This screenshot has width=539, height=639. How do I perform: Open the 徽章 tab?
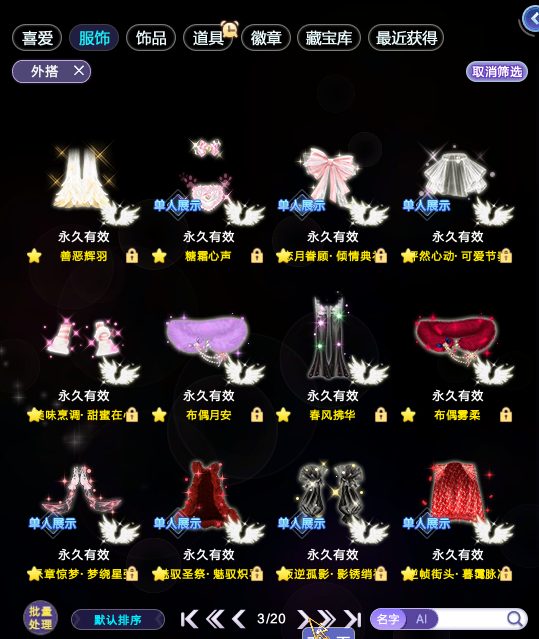(x=266, y=38)
